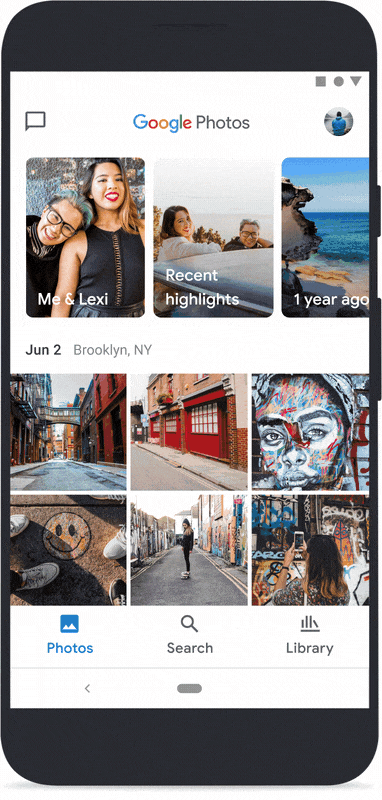Open the red storefront street photo

[189, 432]
